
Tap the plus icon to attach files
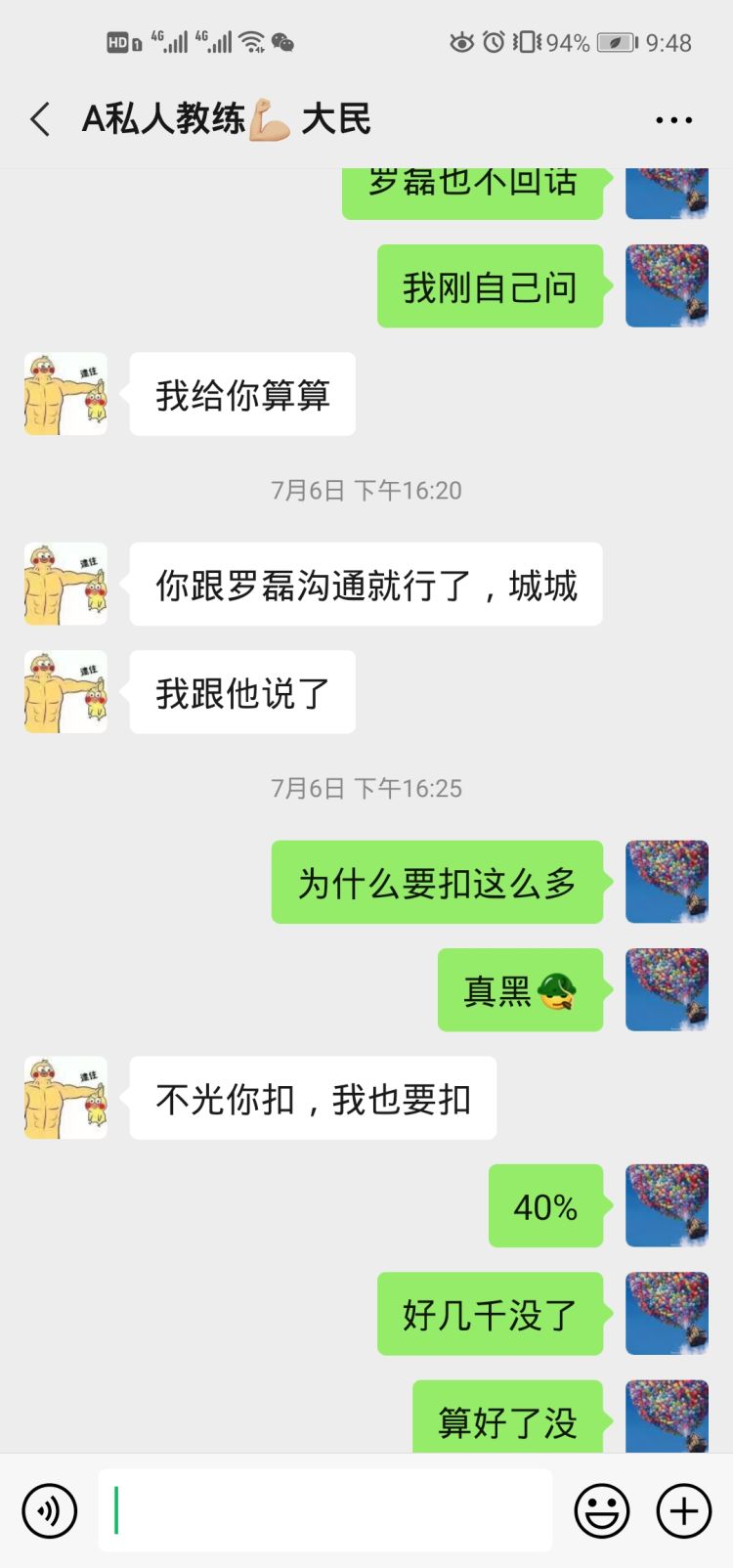click(x=684, y=1510)
